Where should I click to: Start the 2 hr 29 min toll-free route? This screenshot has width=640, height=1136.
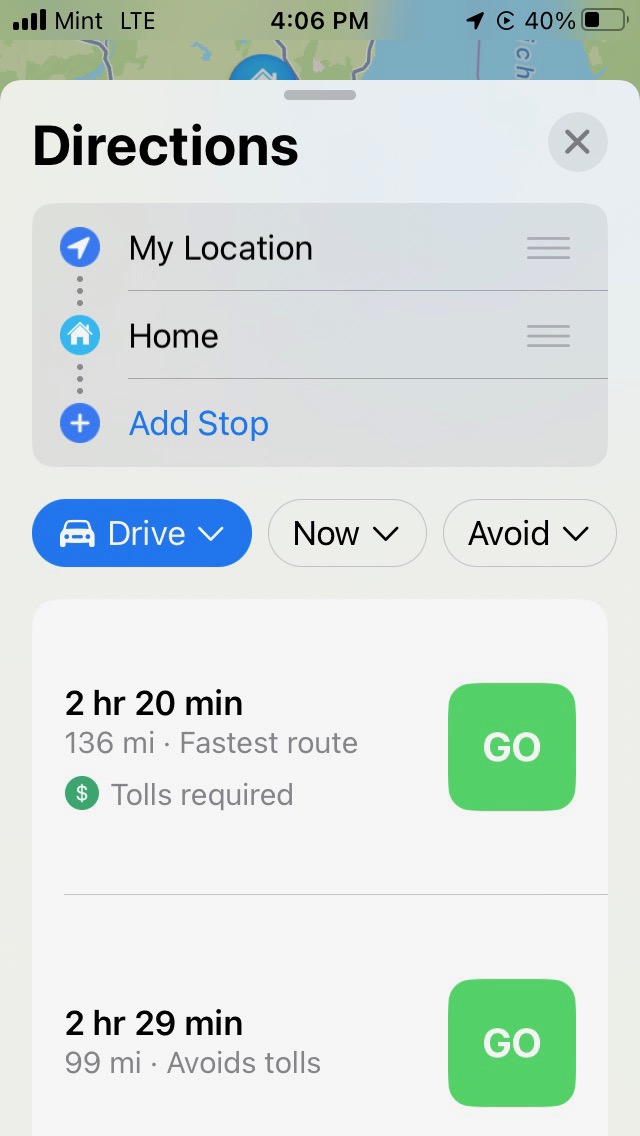click(512, 1043)
